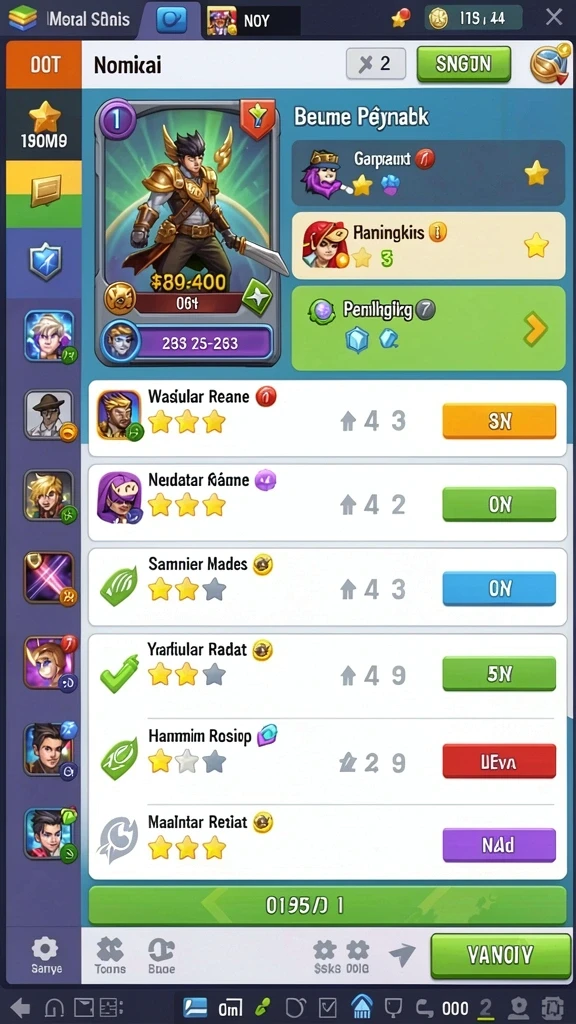Tap blue ON button for Samnier Mades
Image resolution: width=576 pixels, height=1024 pixels.
tap(499, 589)
